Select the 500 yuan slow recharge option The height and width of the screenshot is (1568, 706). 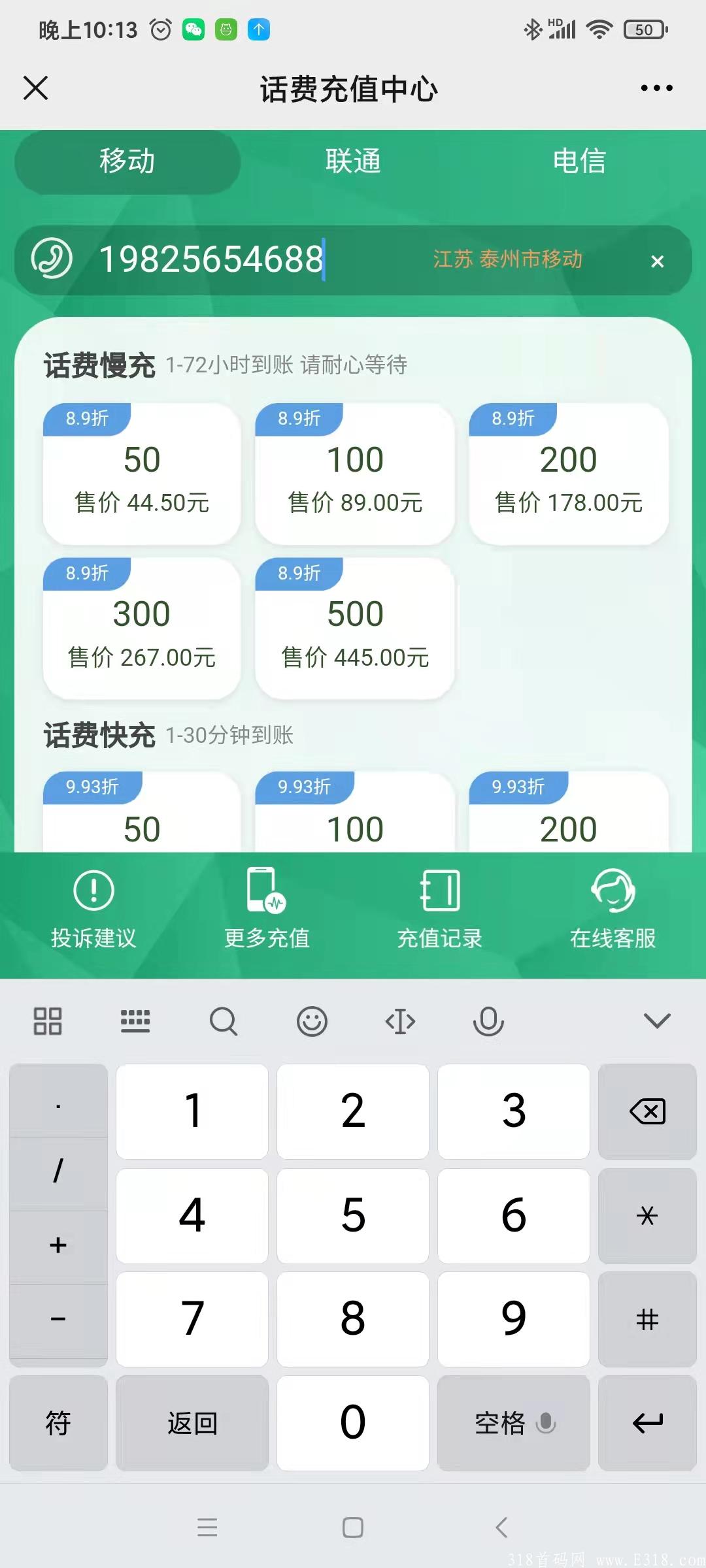(354, 627)
